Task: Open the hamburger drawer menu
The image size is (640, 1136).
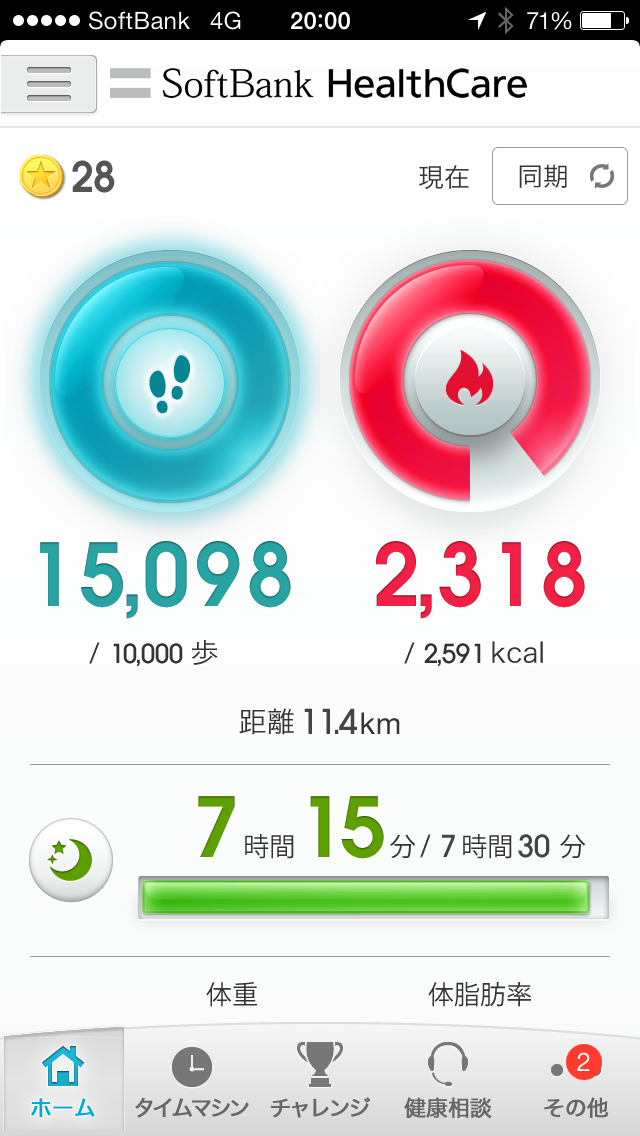Action: (49, 84)
